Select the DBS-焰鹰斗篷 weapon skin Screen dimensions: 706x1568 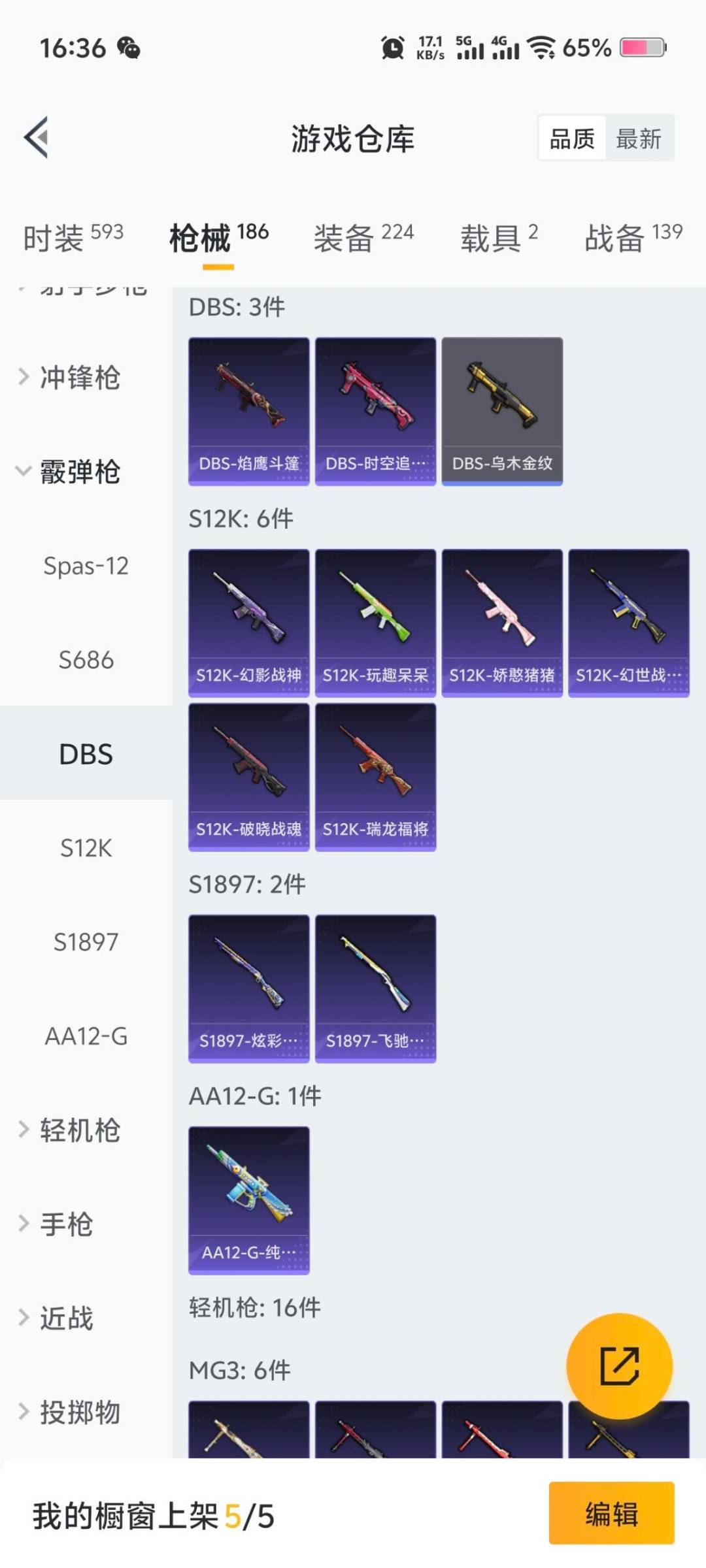(x=248, y=408)
